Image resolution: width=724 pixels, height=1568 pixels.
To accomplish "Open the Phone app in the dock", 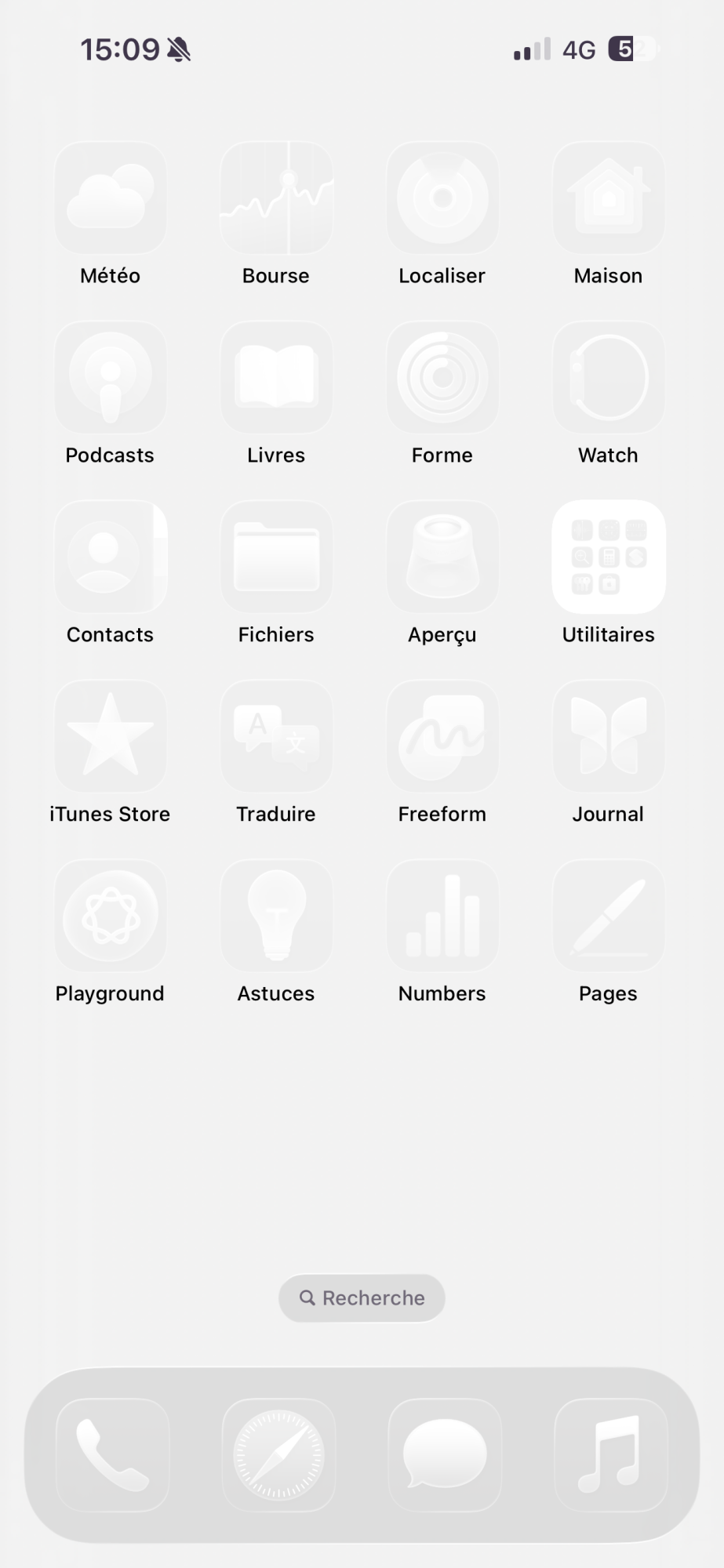I will pos(113,1455).
